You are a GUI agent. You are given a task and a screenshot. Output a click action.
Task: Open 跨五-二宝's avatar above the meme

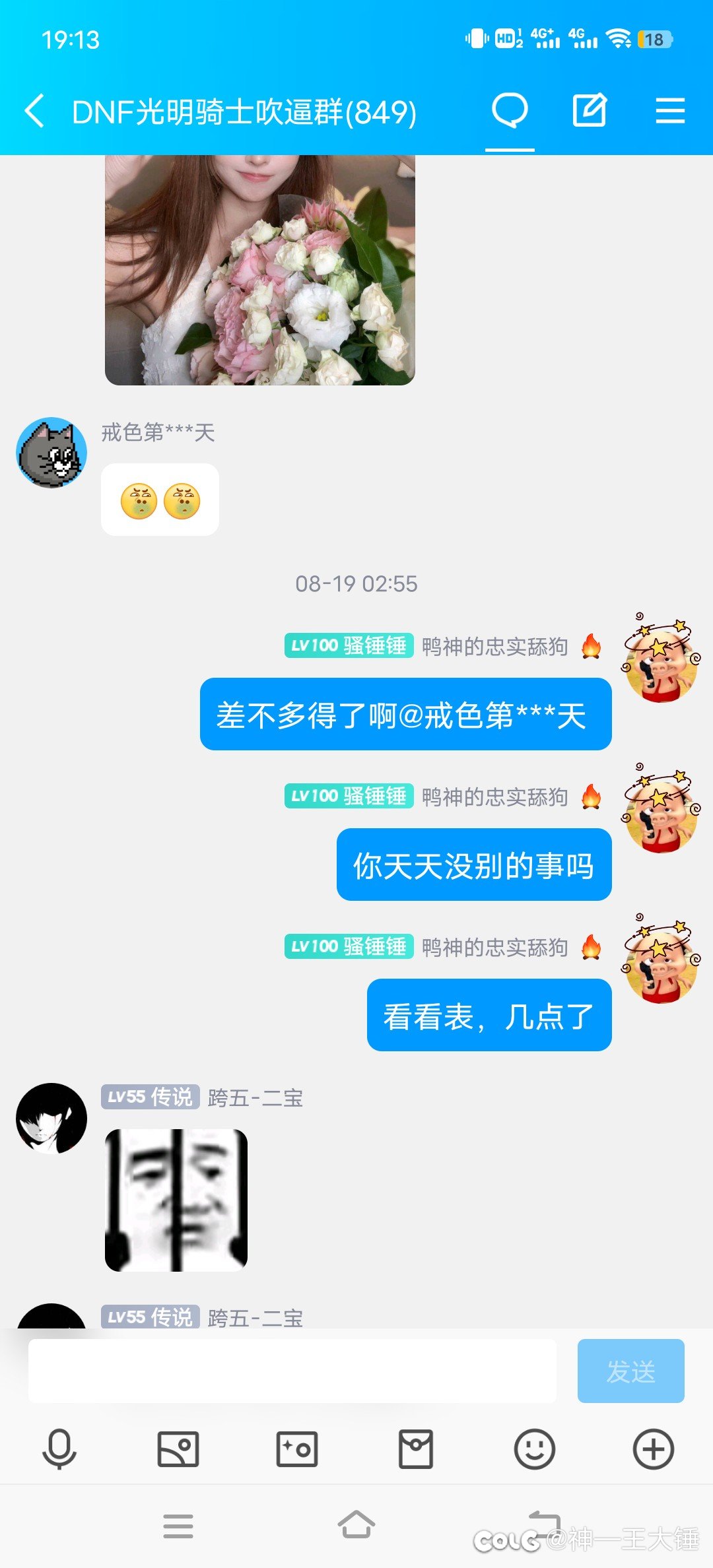pos(51,1118)
